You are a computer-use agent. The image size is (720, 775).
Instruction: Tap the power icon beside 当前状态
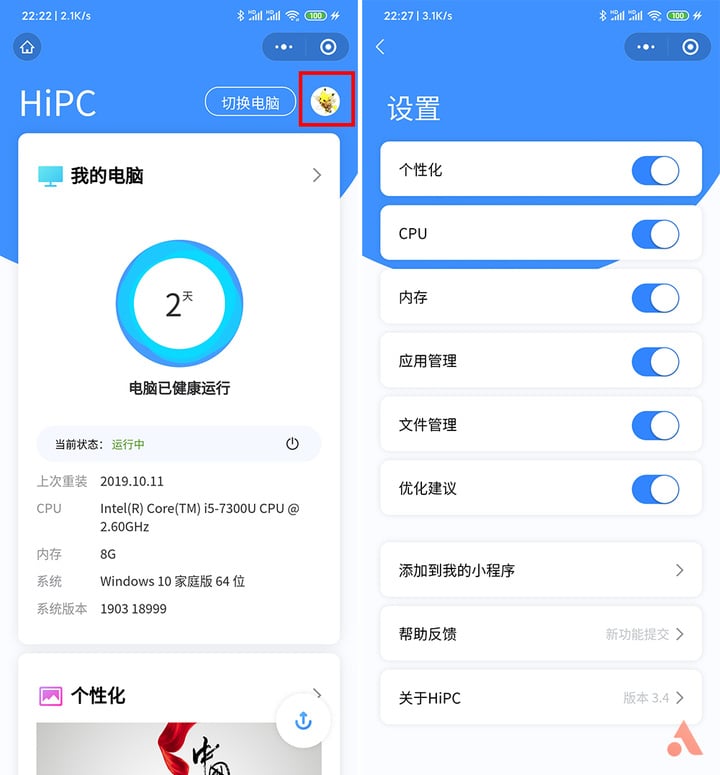click(x=292, y=444)
